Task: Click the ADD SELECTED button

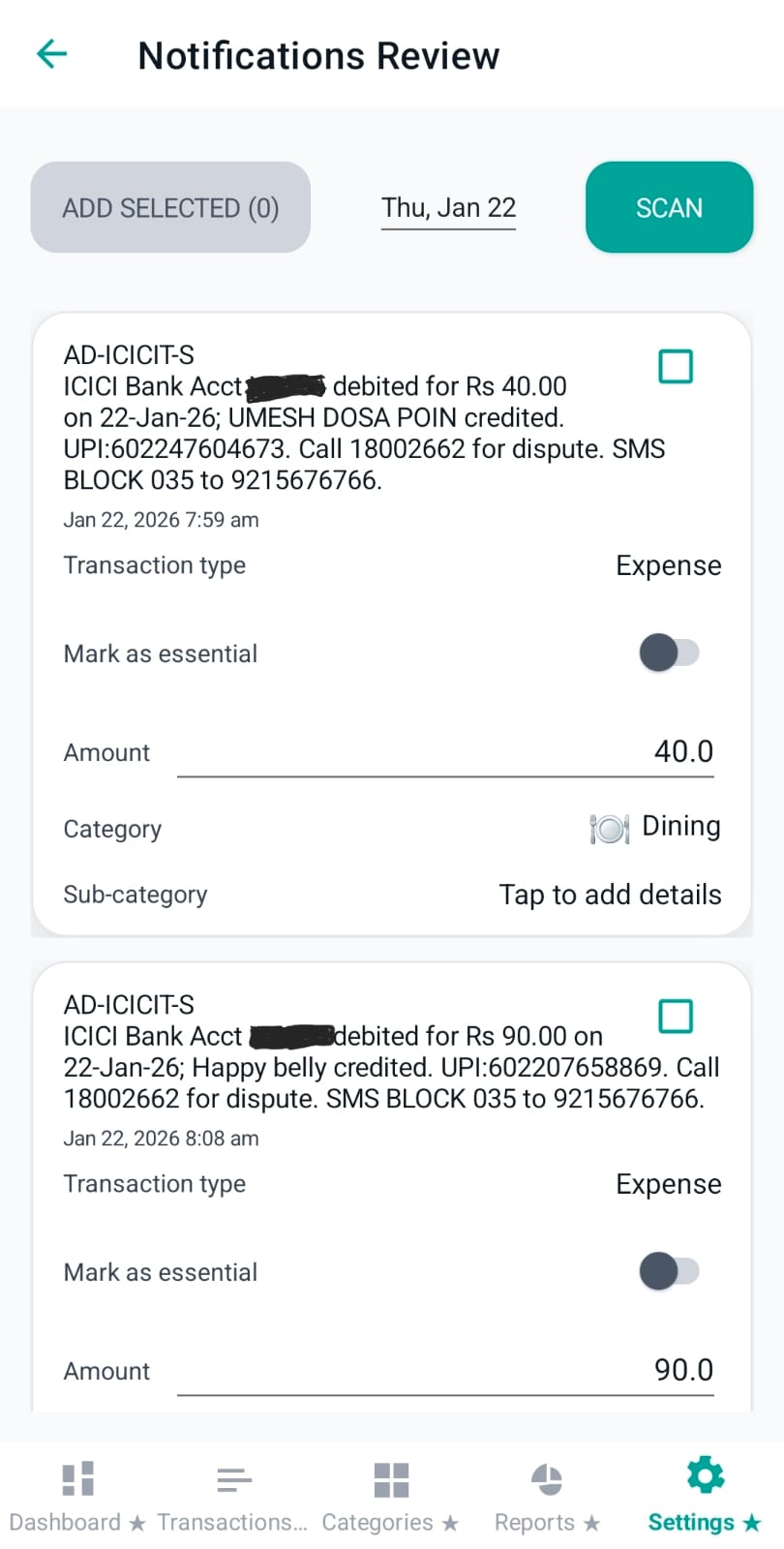Action: point(170,207)
